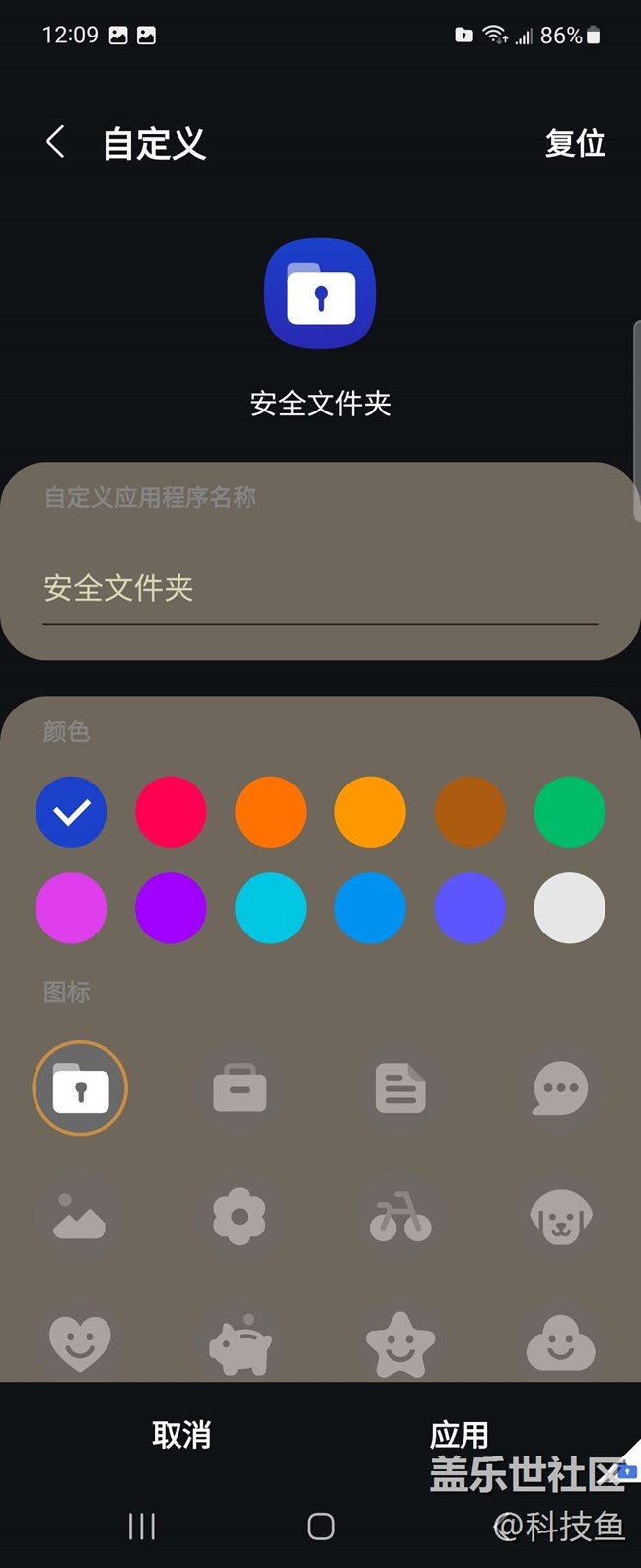
Task: Edit the custom app name field
Action: point(320,589)
